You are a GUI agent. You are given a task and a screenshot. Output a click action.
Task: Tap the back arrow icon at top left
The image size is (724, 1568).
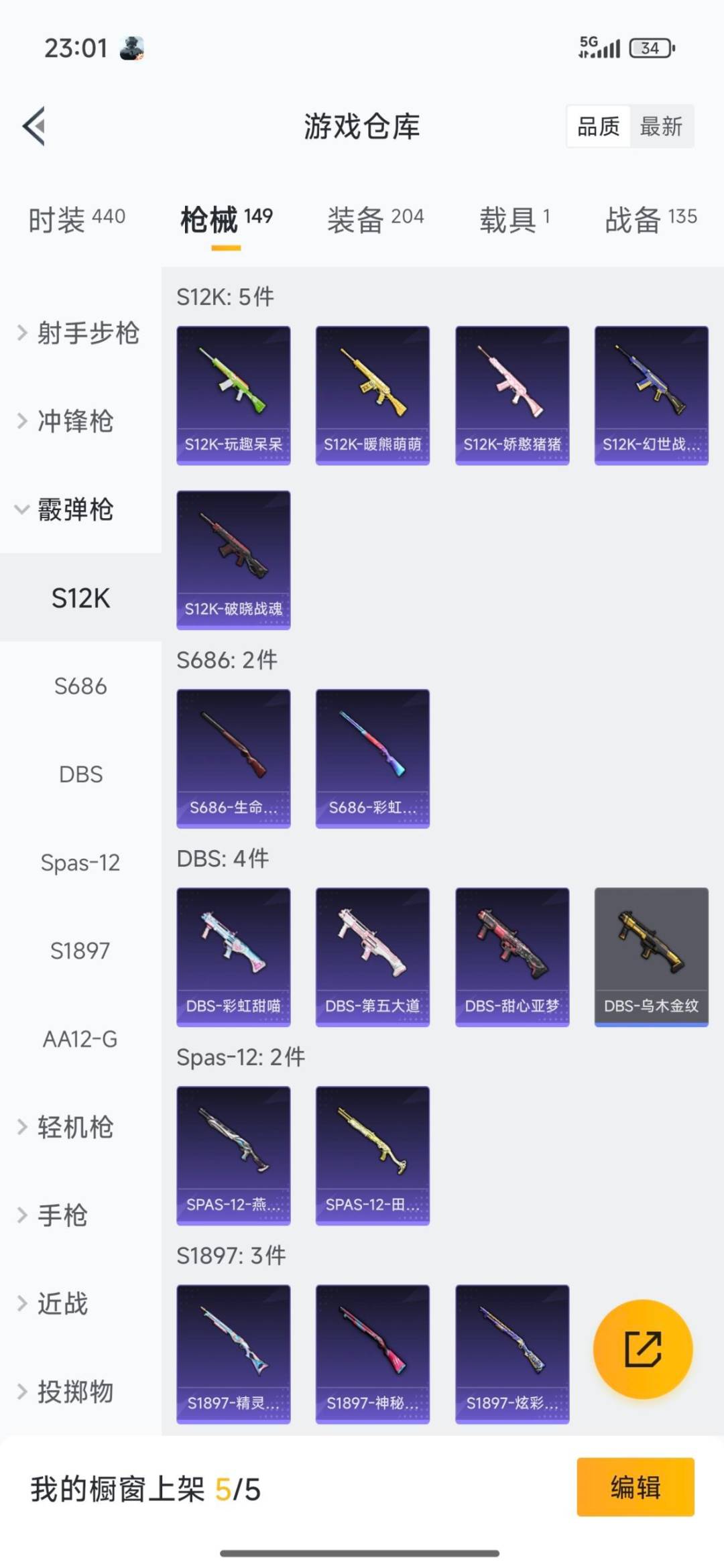point(32,127)
